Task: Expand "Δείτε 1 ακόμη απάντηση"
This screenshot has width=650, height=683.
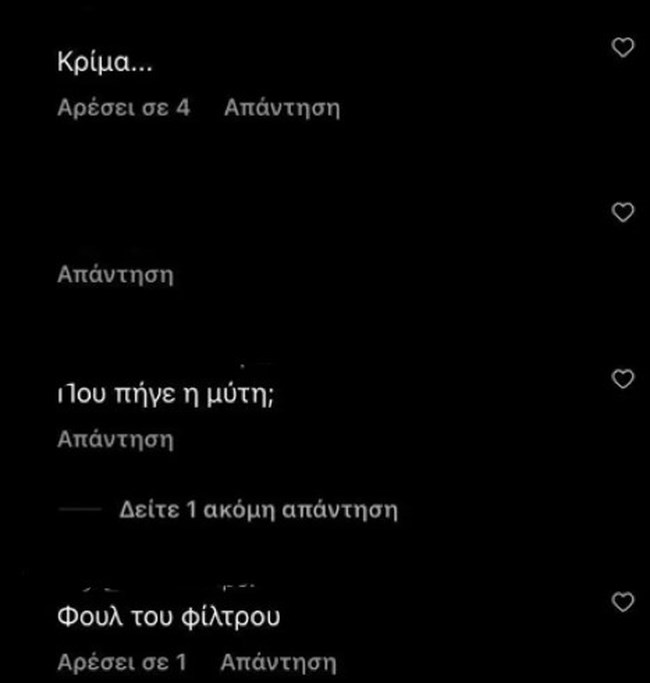Action: (258, 510)
